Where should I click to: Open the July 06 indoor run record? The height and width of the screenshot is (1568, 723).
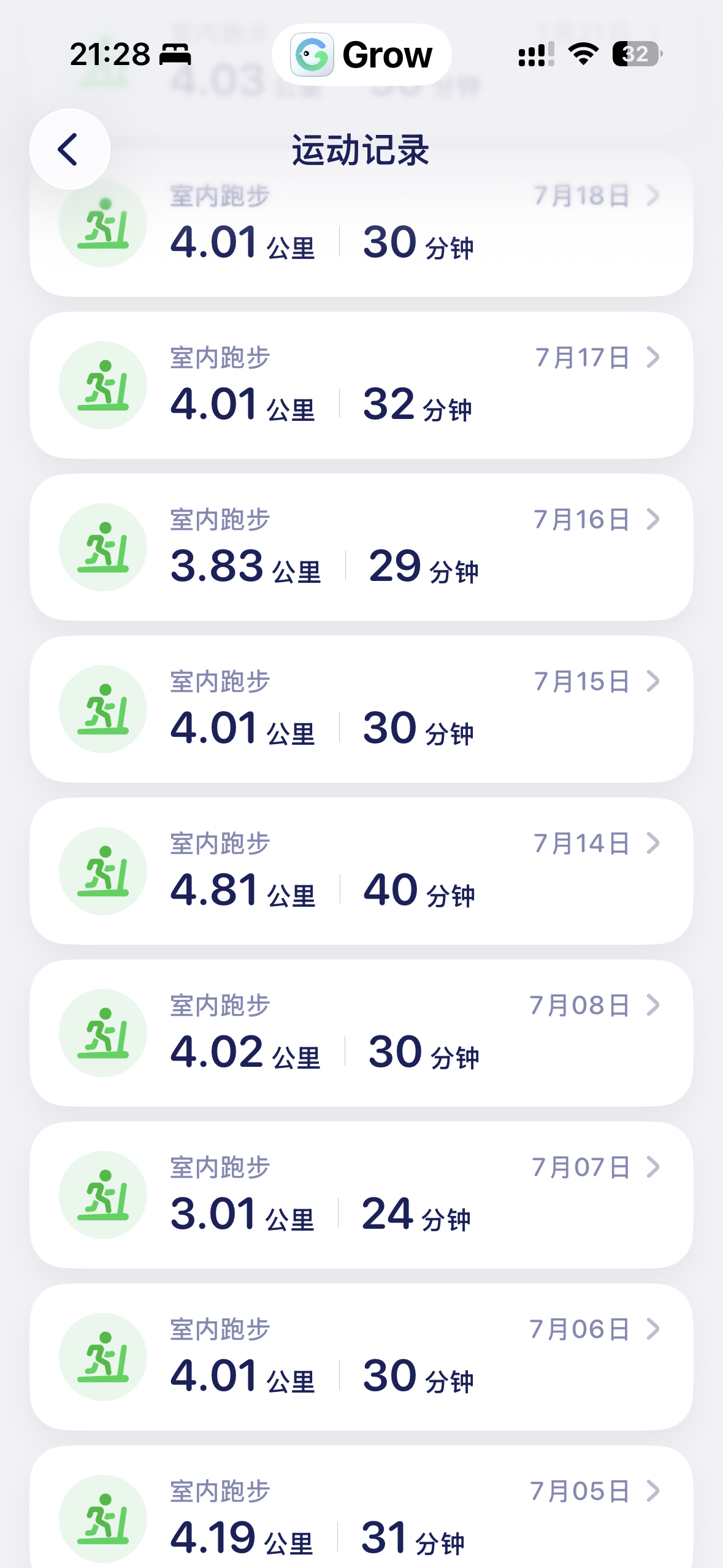361,1357
